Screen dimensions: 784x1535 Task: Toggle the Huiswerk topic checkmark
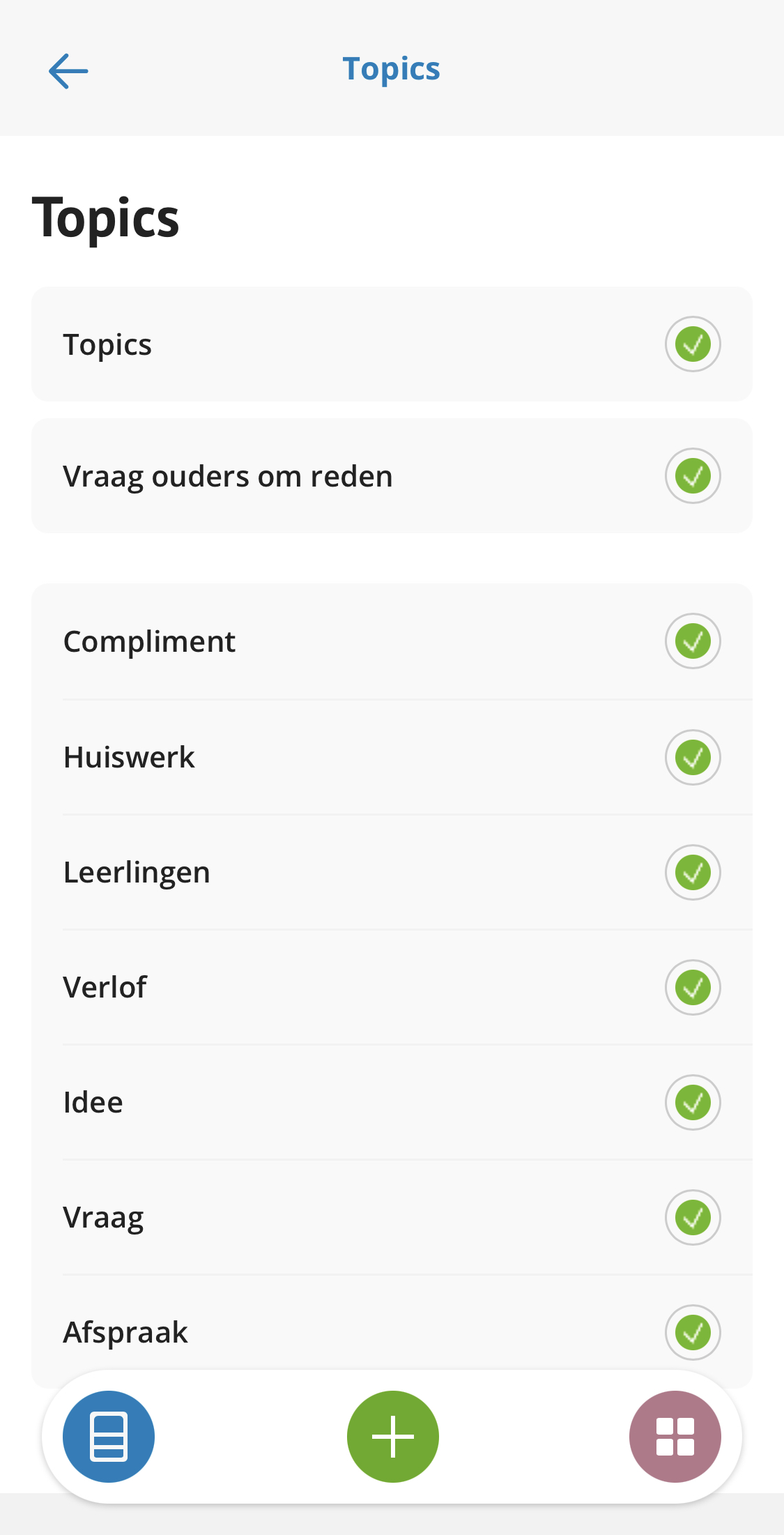[693, 757]
